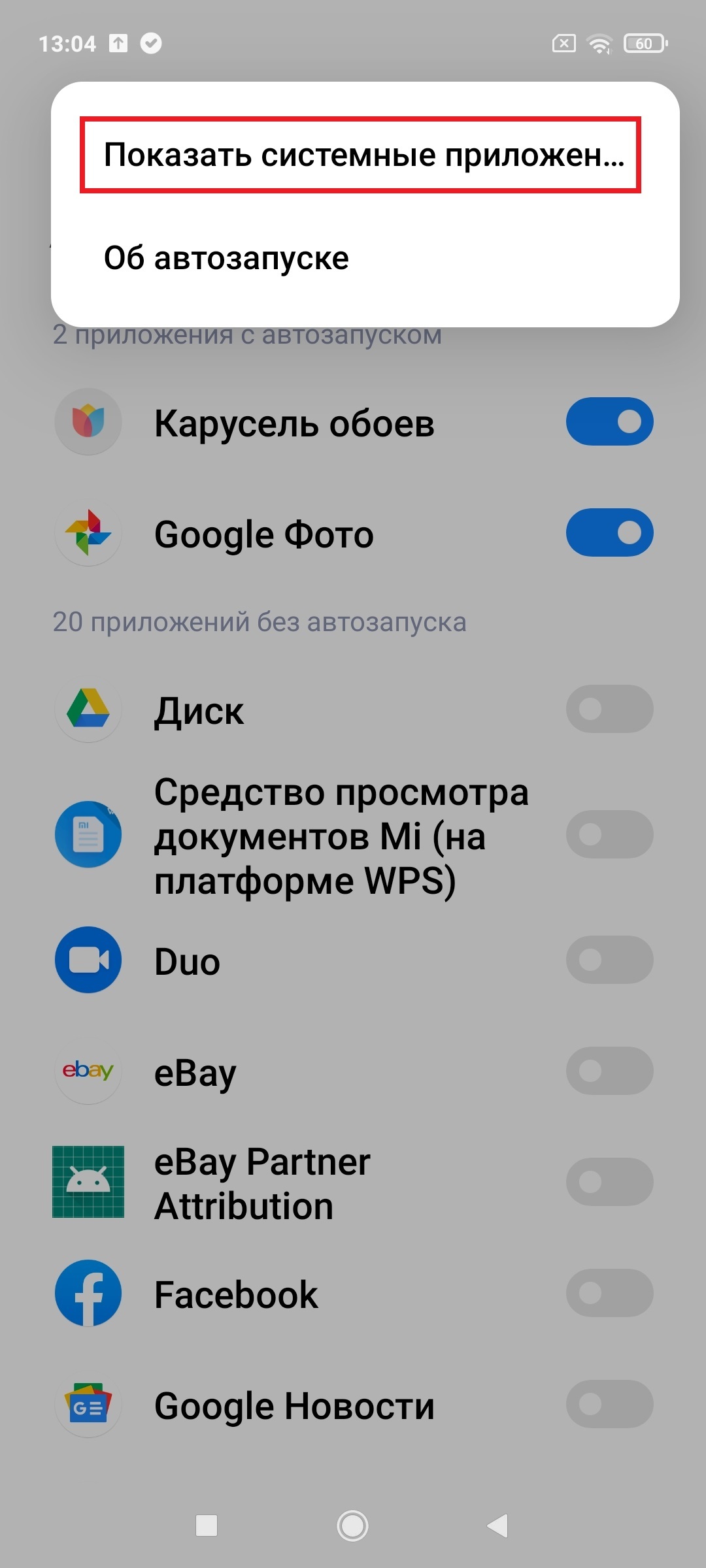Turn on autostart for eBay

coord(609,1071)
